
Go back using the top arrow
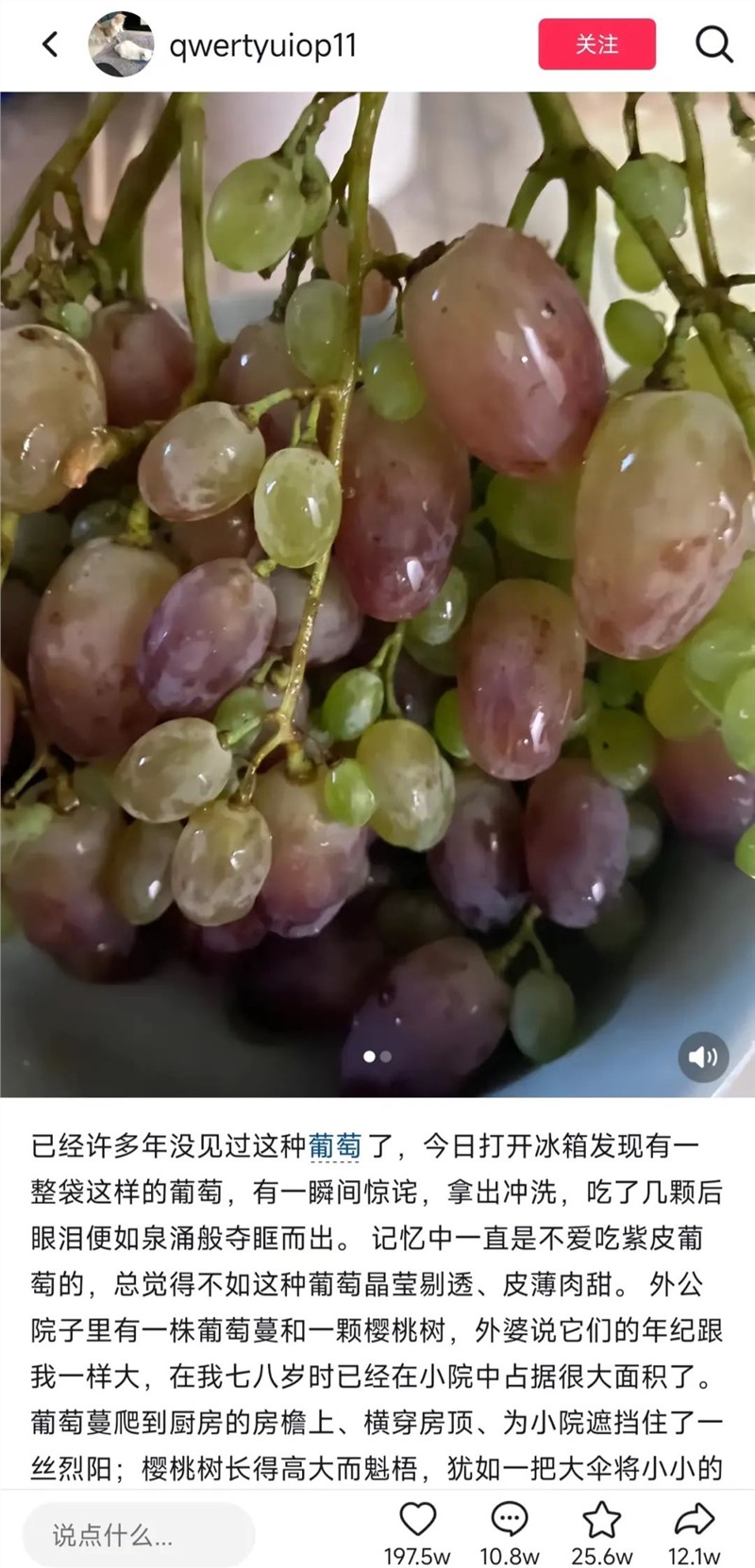50,43
